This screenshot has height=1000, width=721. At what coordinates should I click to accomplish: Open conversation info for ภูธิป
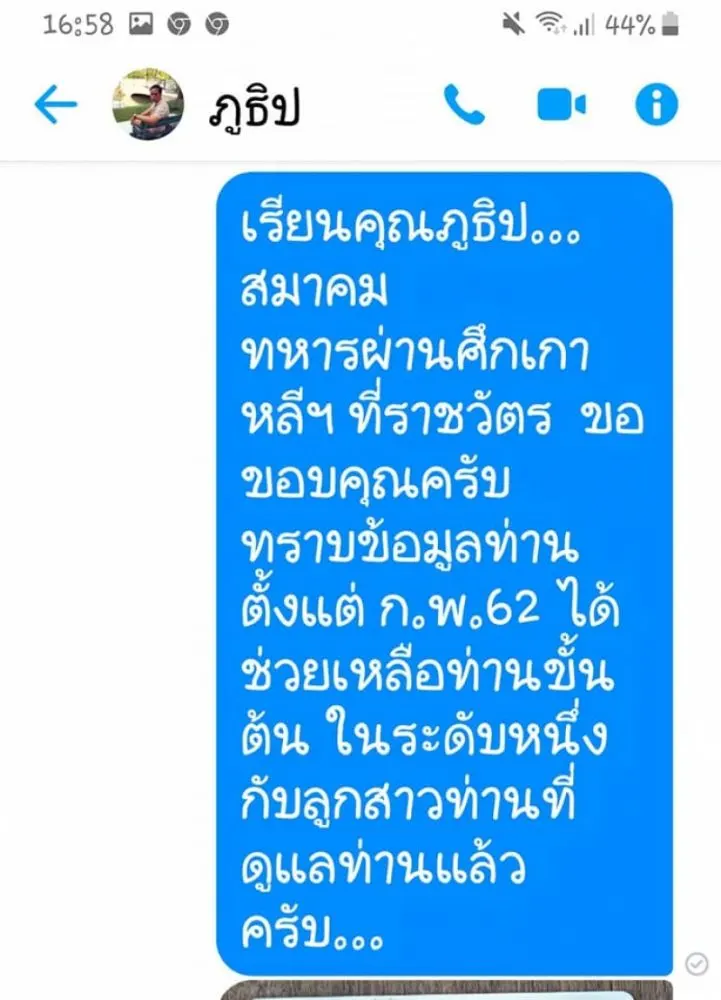tap(656, 105)
